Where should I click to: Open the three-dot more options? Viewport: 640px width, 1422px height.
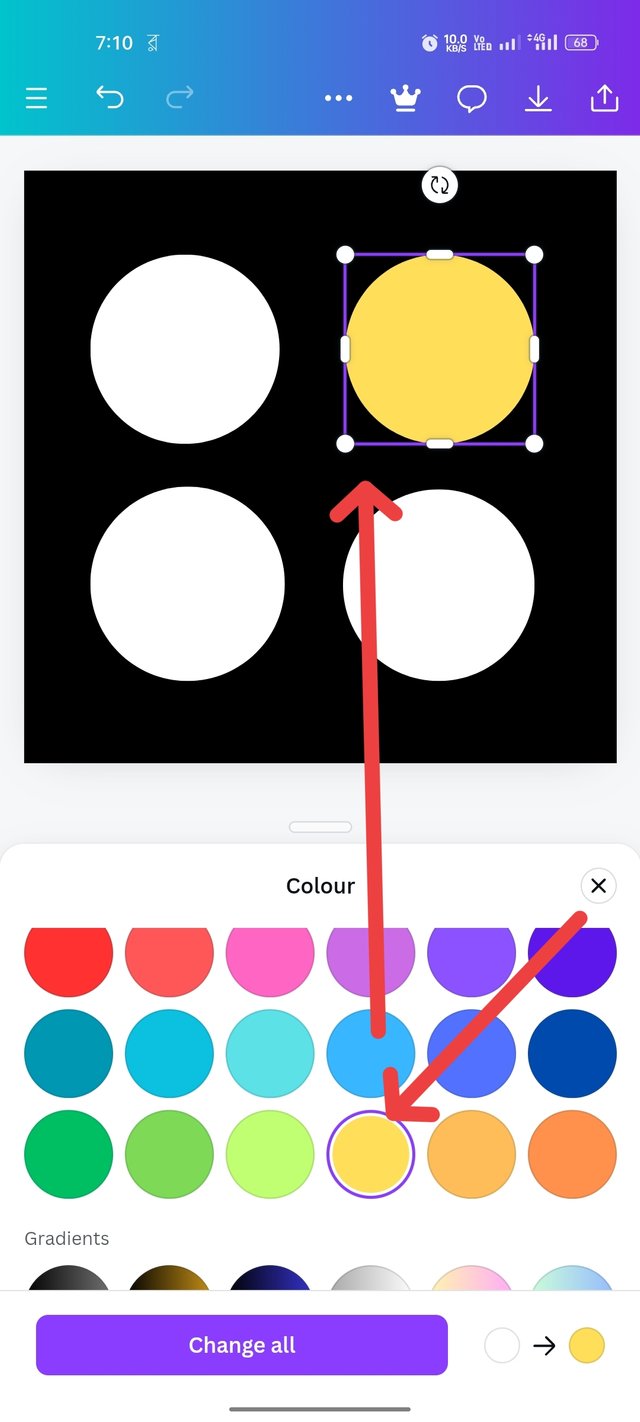click(339, 98)
